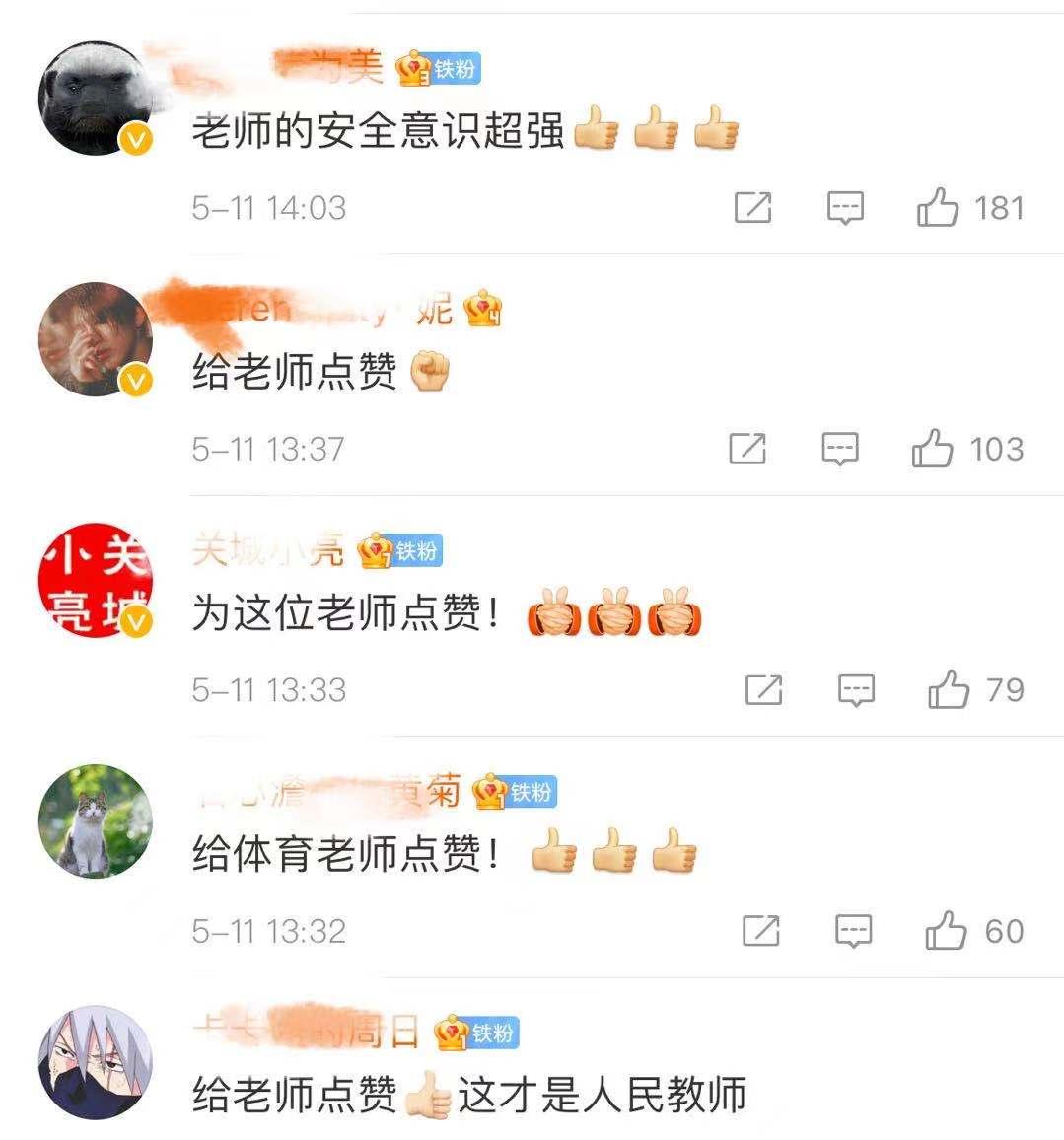Image resolution: width=1064 pixels, height=1140 pixels.
Task: Repost the comment 老师的安全意识超强
Action: point(753,208)
